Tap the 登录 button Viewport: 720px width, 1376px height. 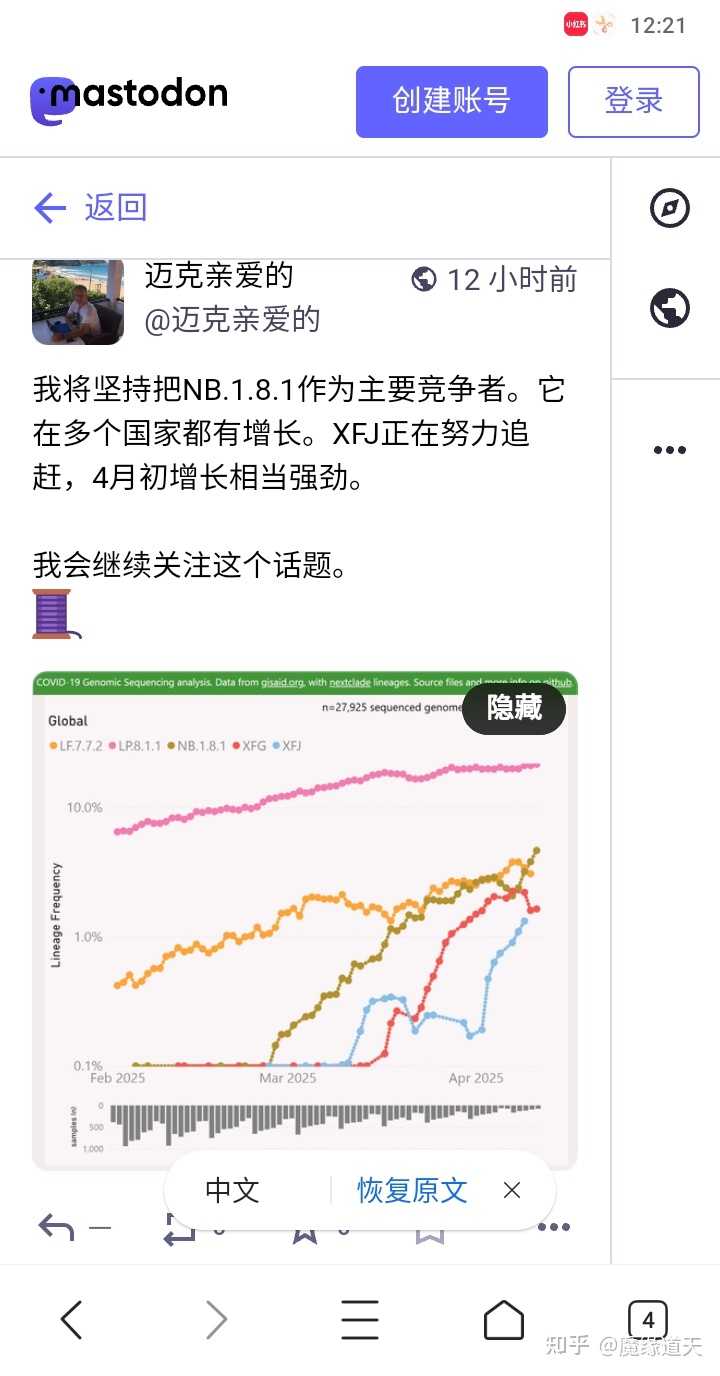[x=633, y=101]
